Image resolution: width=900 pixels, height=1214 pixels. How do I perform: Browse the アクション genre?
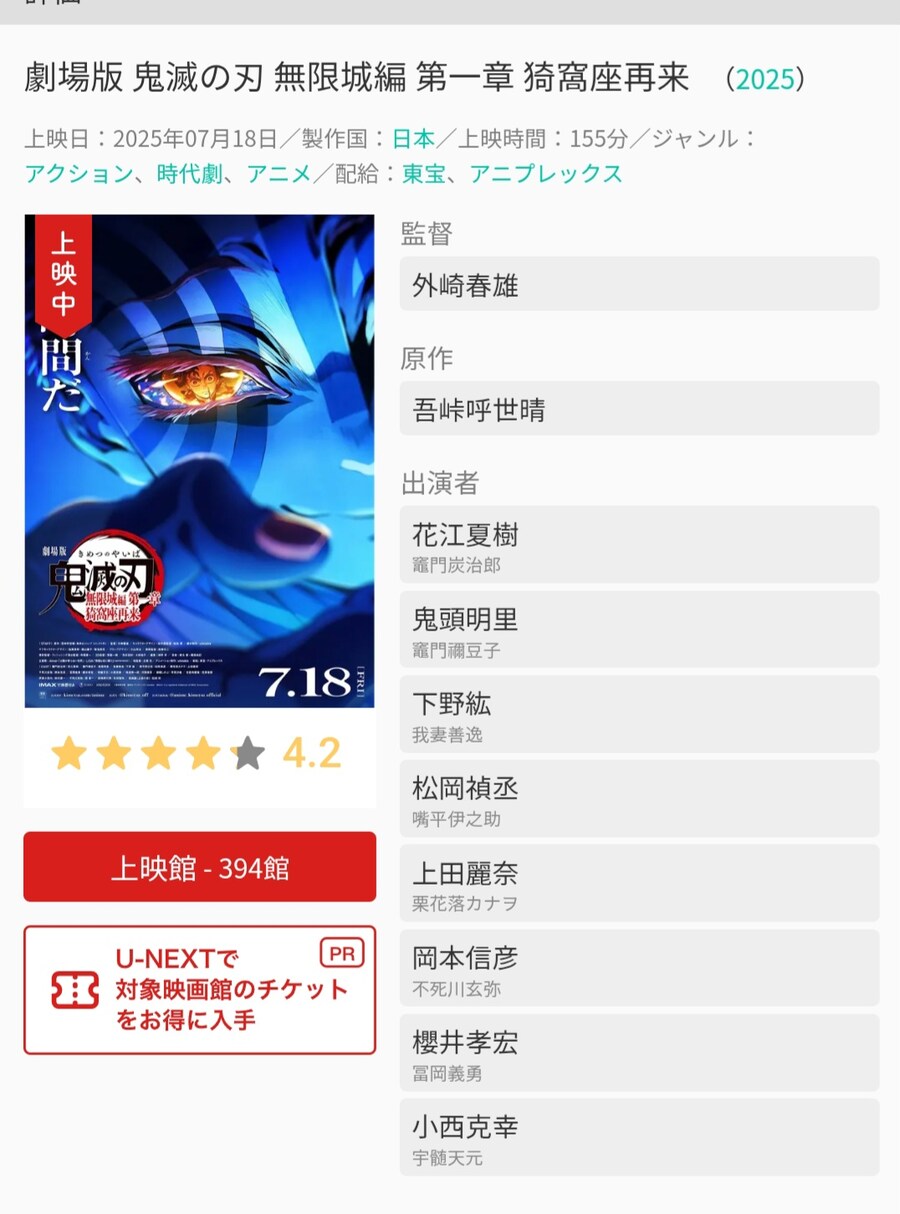coord(78,174)
